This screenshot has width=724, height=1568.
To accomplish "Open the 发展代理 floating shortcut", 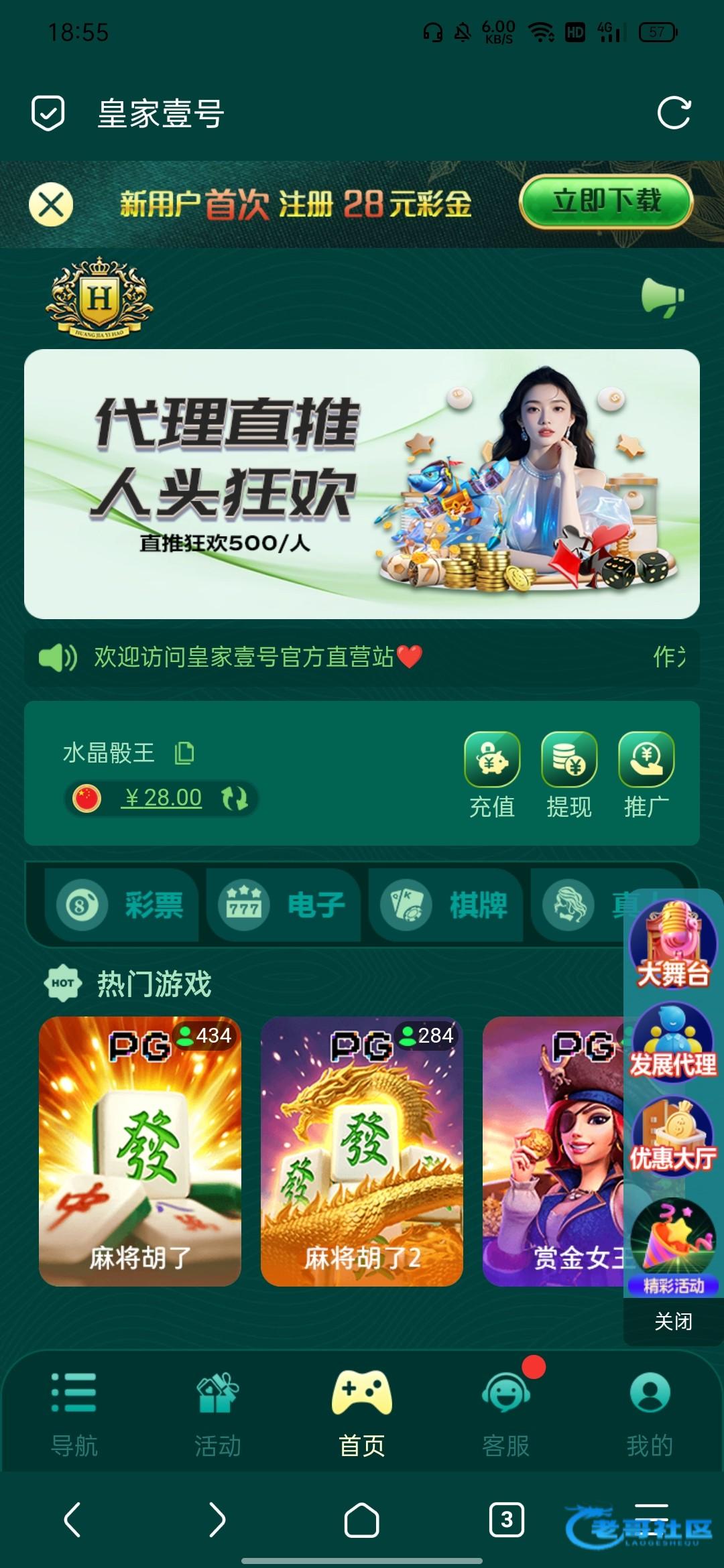I will tap(672, 1042).
